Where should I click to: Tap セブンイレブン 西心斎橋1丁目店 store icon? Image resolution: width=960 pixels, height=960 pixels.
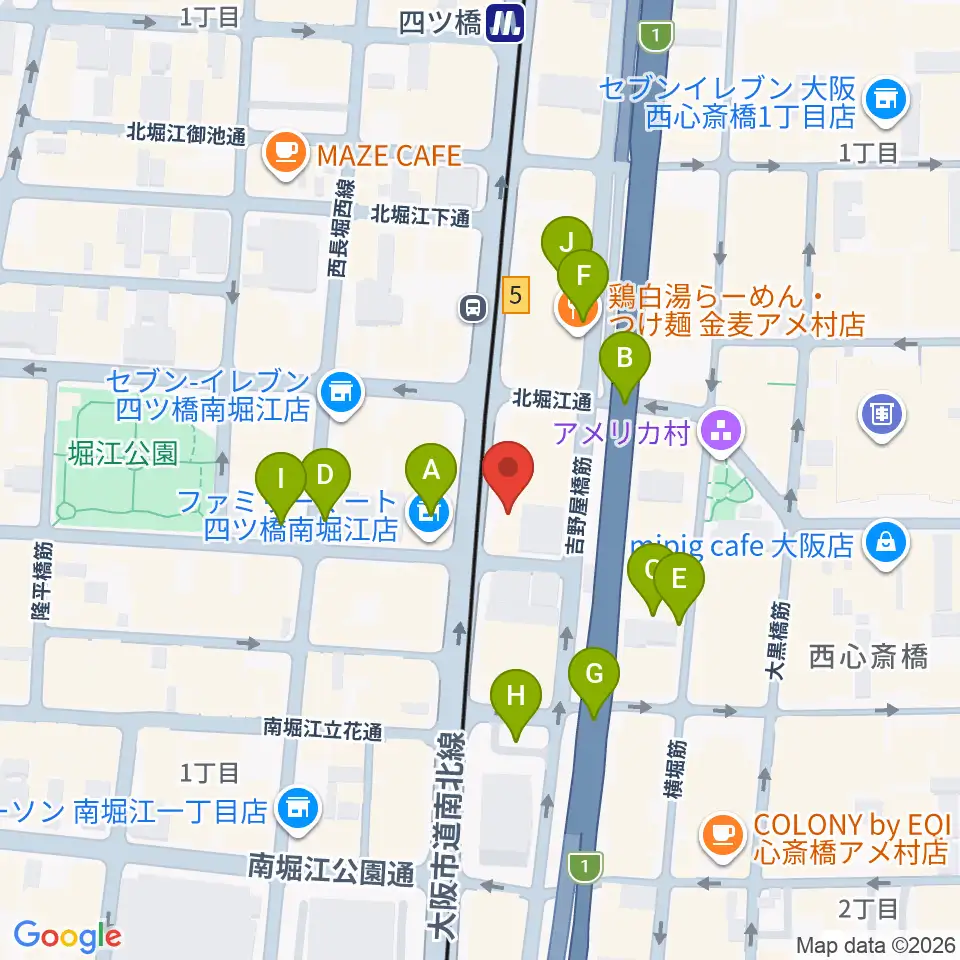pos(887,102)
